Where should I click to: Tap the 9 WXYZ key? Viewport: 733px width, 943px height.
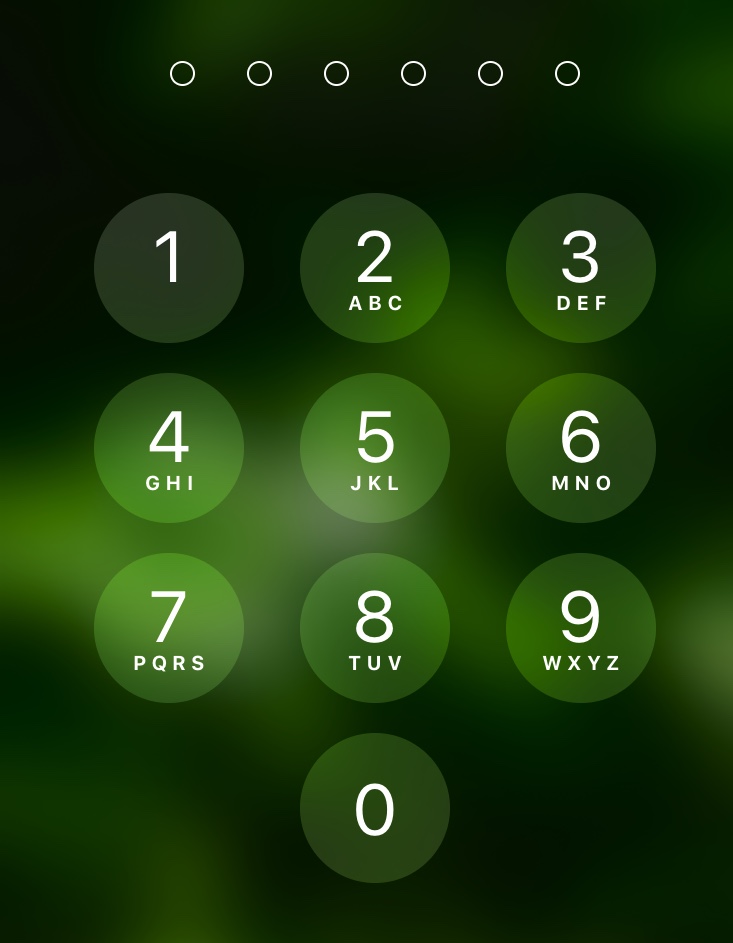click(581, 628)
